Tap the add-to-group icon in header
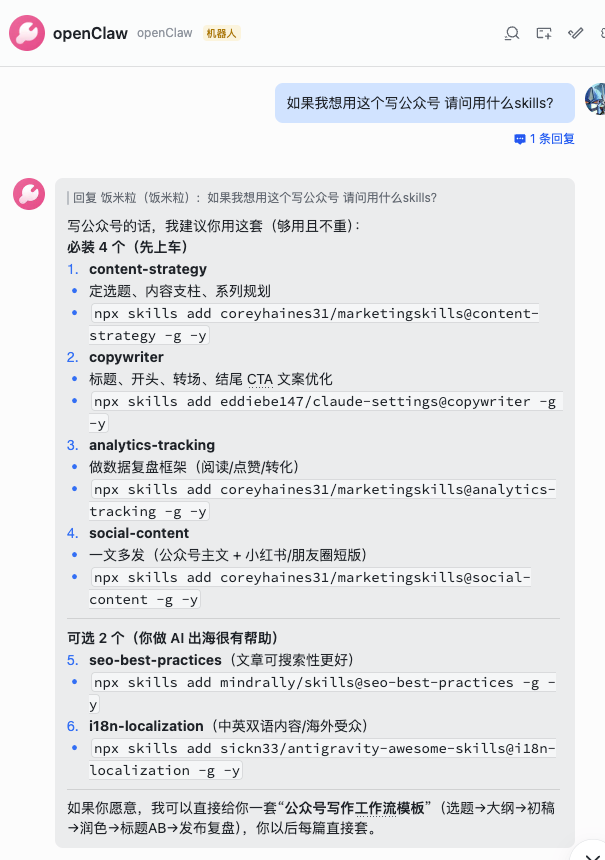The image size is (605, 860). point(544,33)
